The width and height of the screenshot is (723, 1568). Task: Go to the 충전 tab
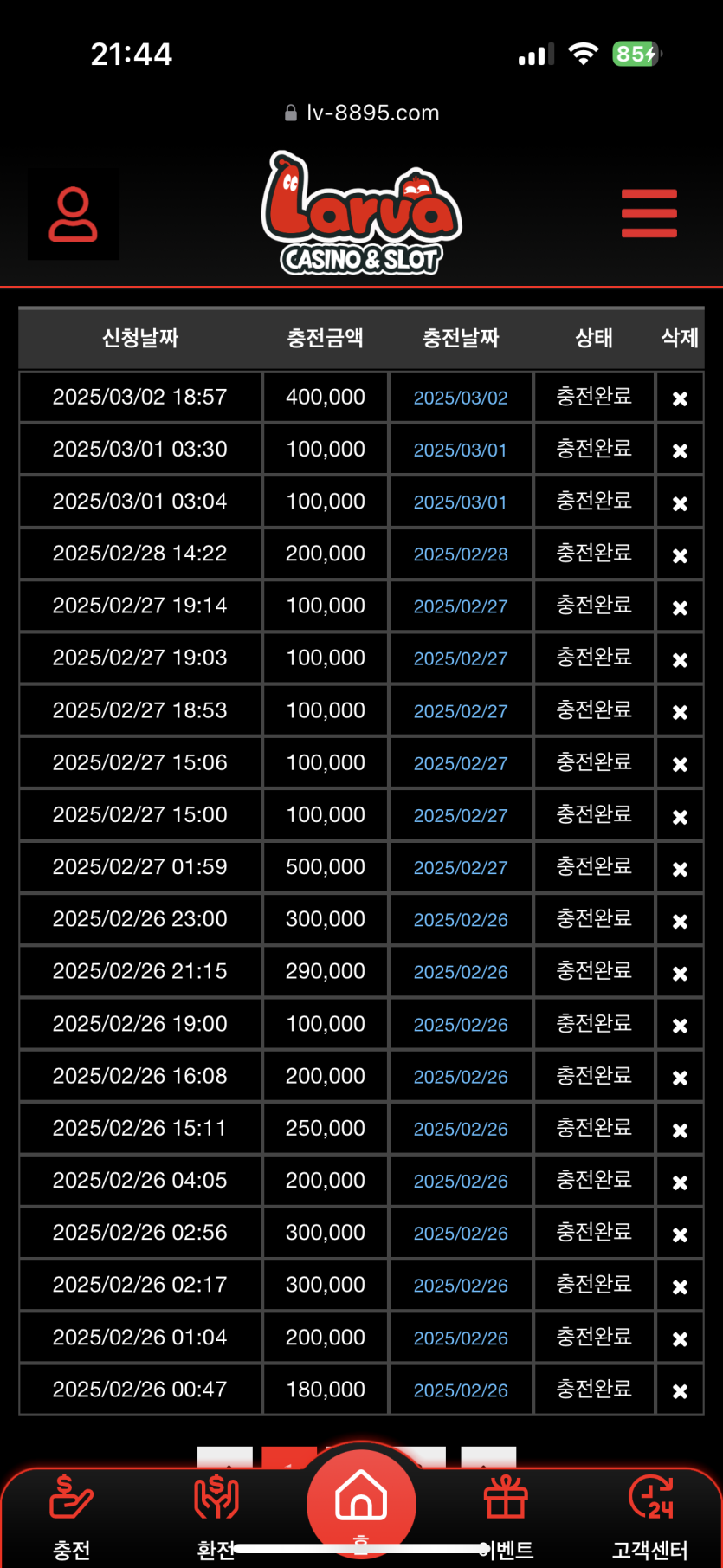pos(71,1514)
